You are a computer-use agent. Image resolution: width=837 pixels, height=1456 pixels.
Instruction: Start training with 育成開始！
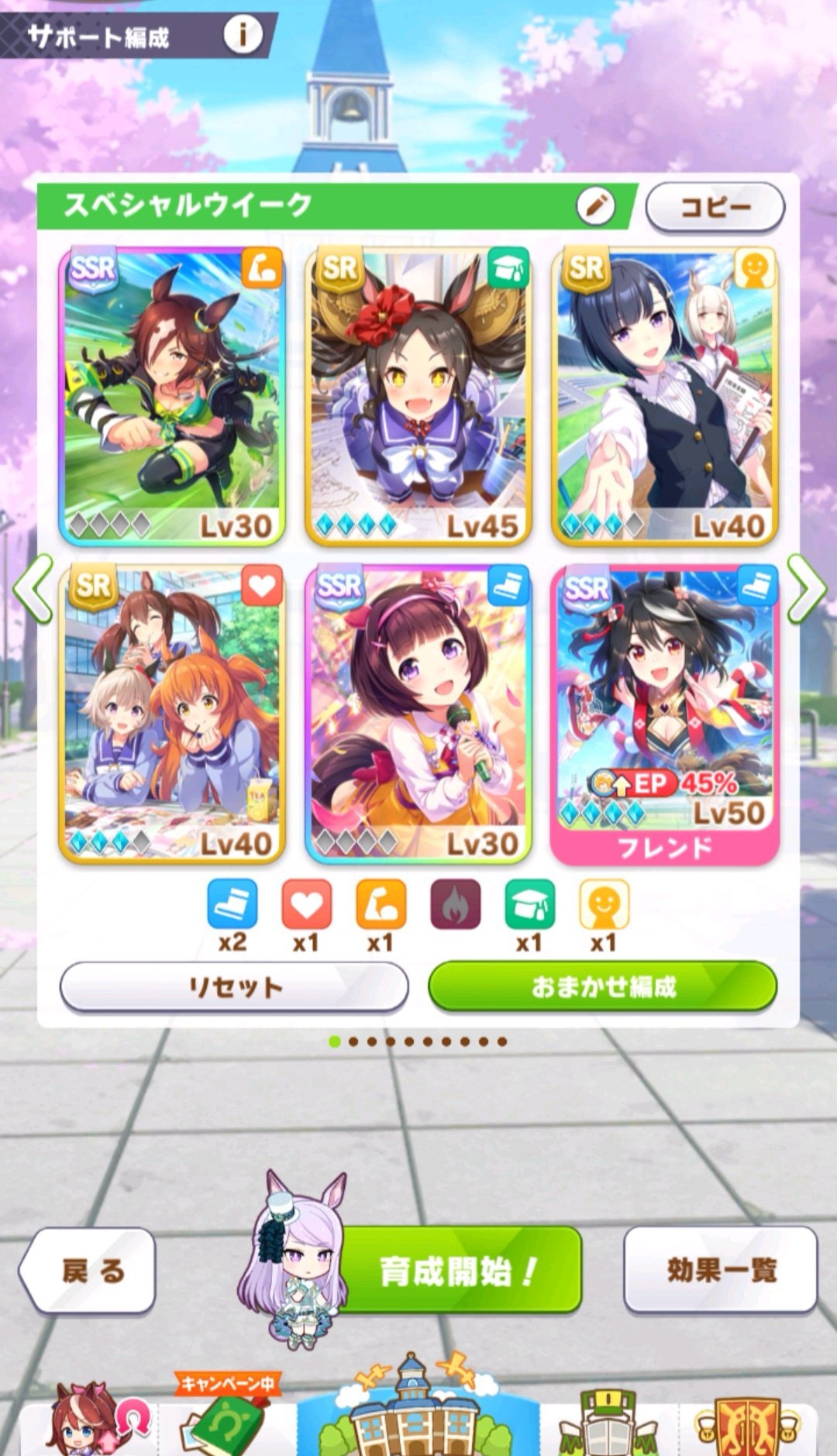click(459, 1271)
